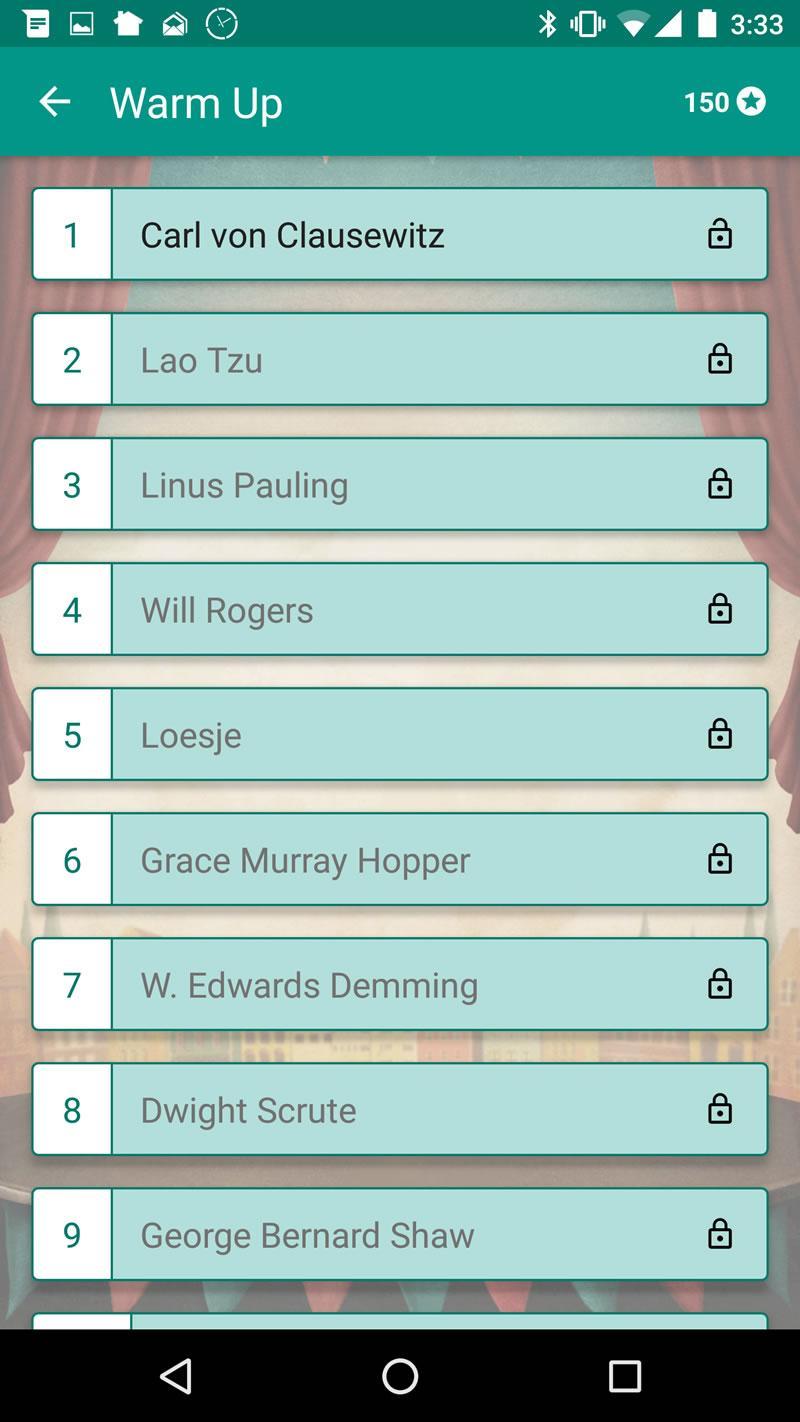Go back from Warm Up screen
The width and height of the screenshot is (800, 1422).
[x=55, y=102]
